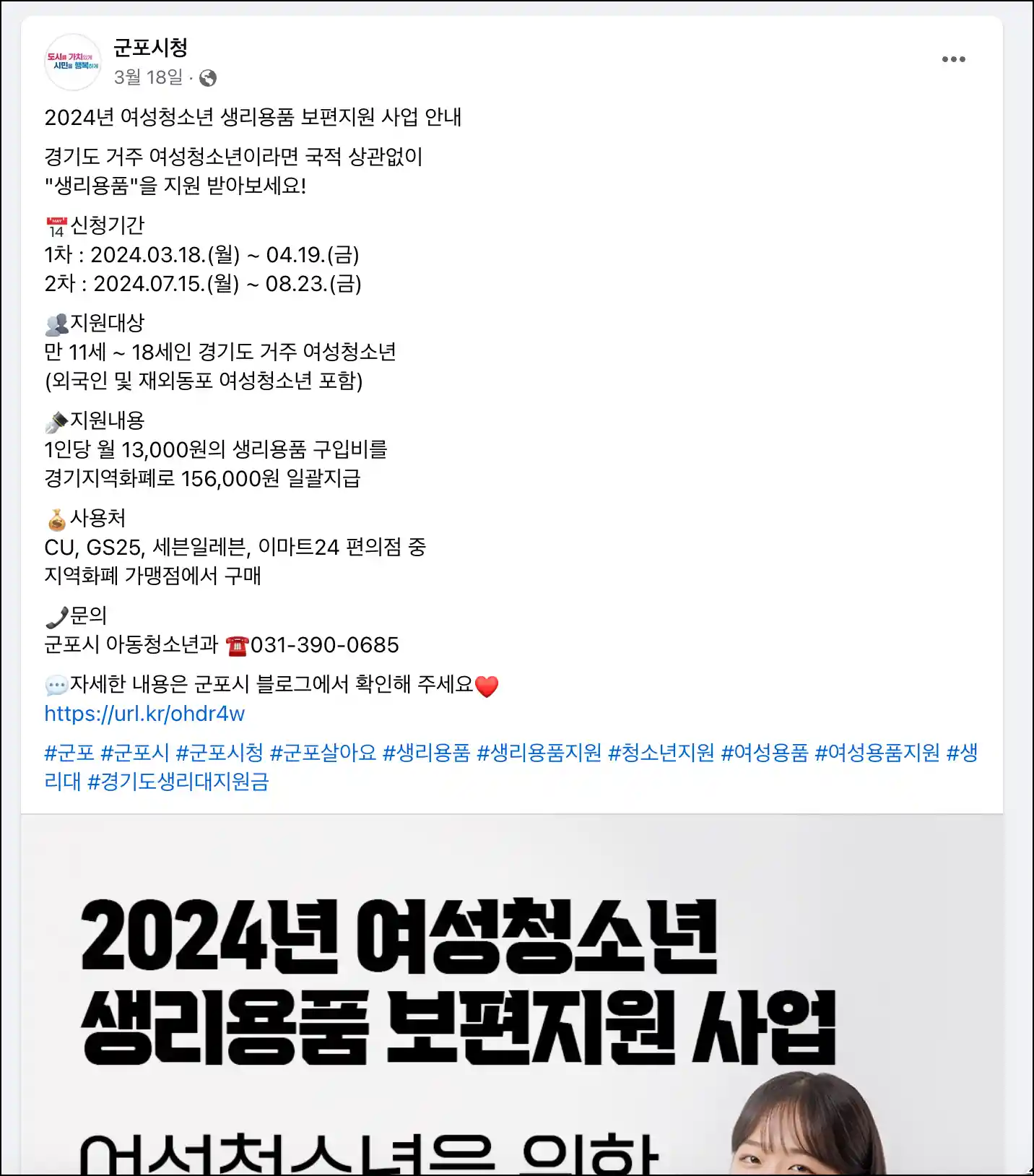Screen dimensions: 1034x1176
Task: Open the #경기도생리대지원금 hashtag
Action: click(x=178, y=782)
